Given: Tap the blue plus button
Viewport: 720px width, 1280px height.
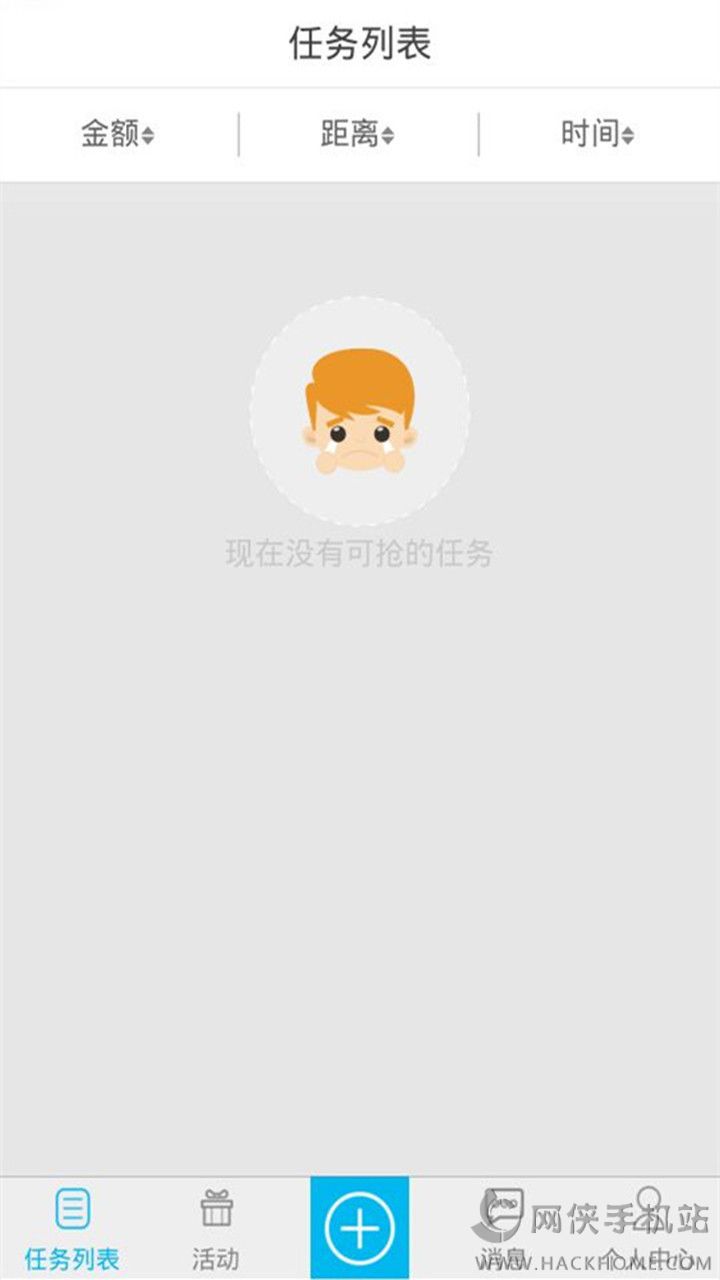Looking at the screenshot, I should [360, 1228].
